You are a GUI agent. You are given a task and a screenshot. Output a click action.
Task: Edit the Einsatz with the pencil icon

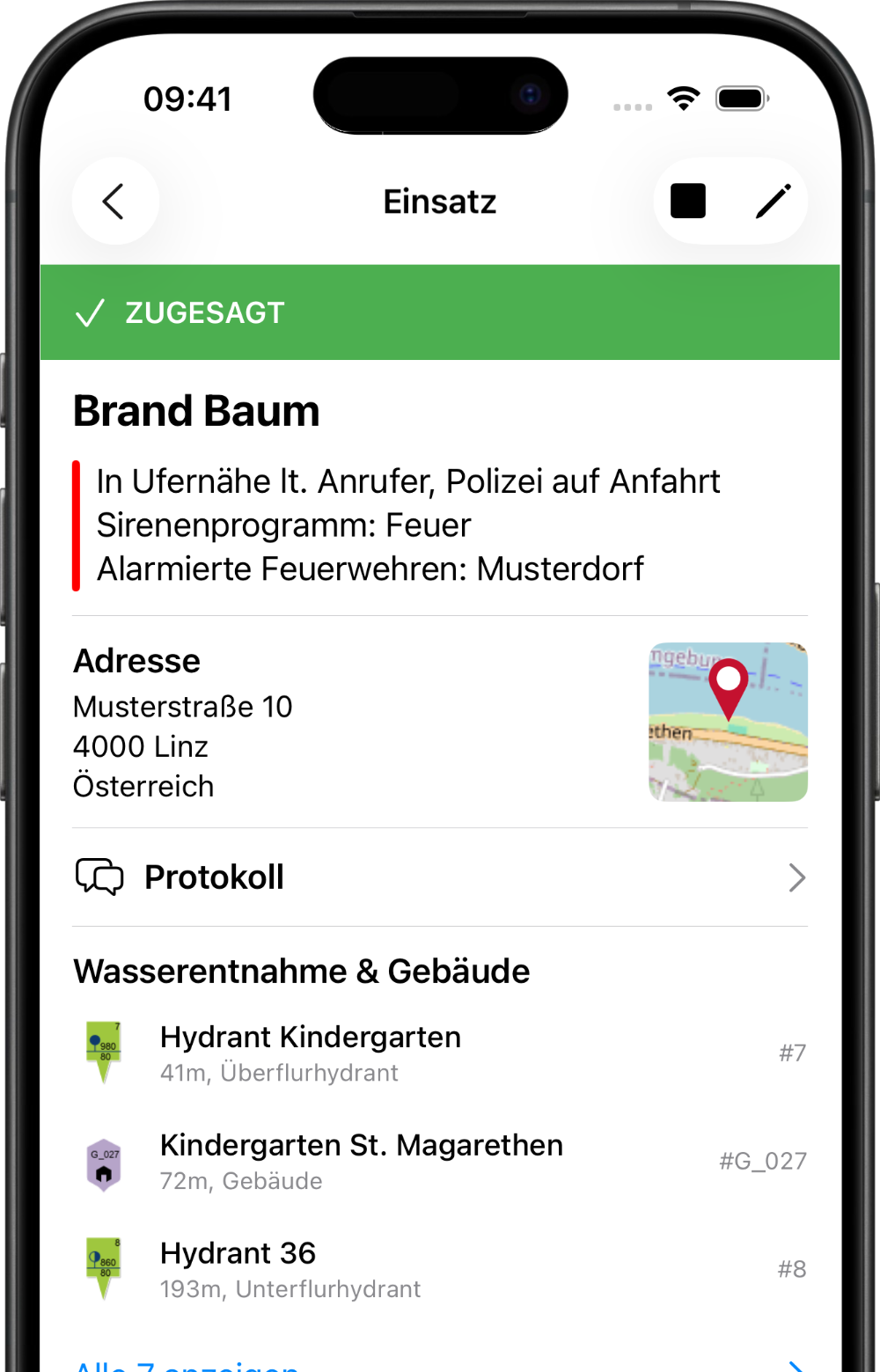pos(773,202)
